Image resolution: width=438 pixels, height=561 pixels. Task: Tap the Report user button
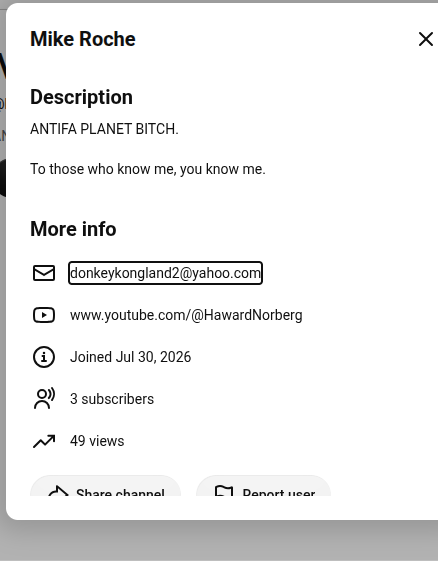pyautogui.click(x=263, y=486)
